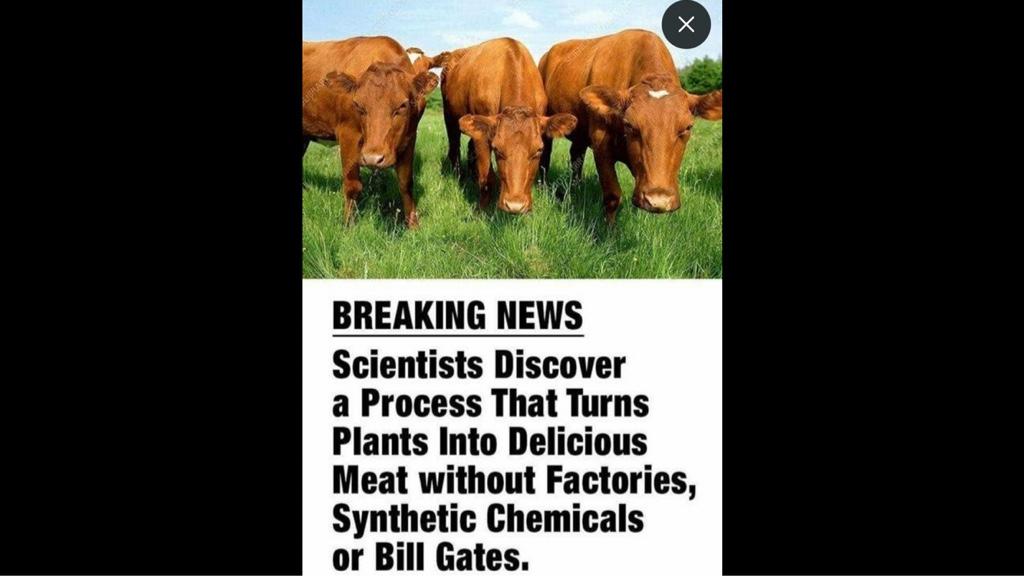Close the full-screen image viewer

[686, 24]
